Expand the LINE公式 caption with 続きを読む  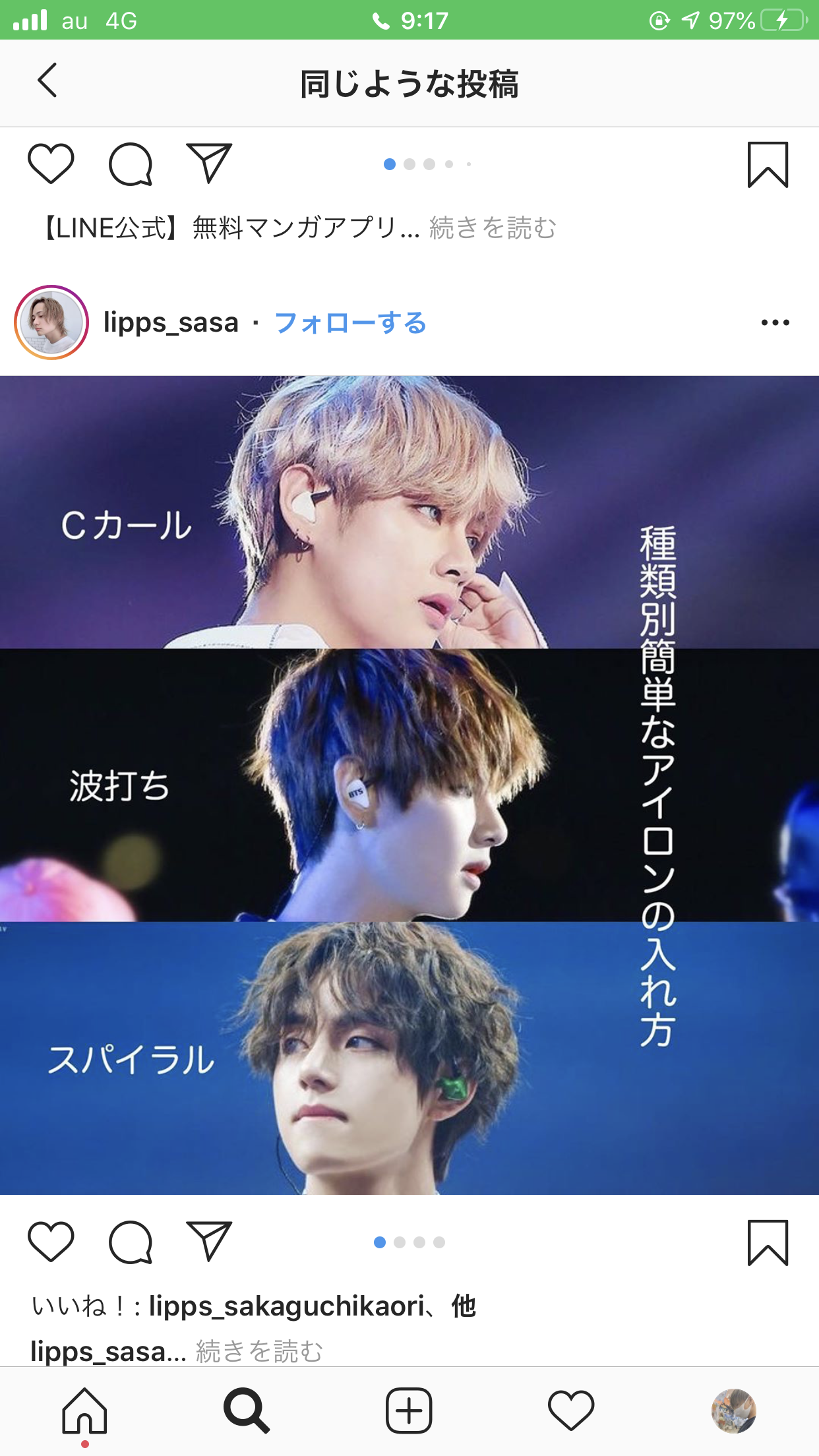point(493,228)
